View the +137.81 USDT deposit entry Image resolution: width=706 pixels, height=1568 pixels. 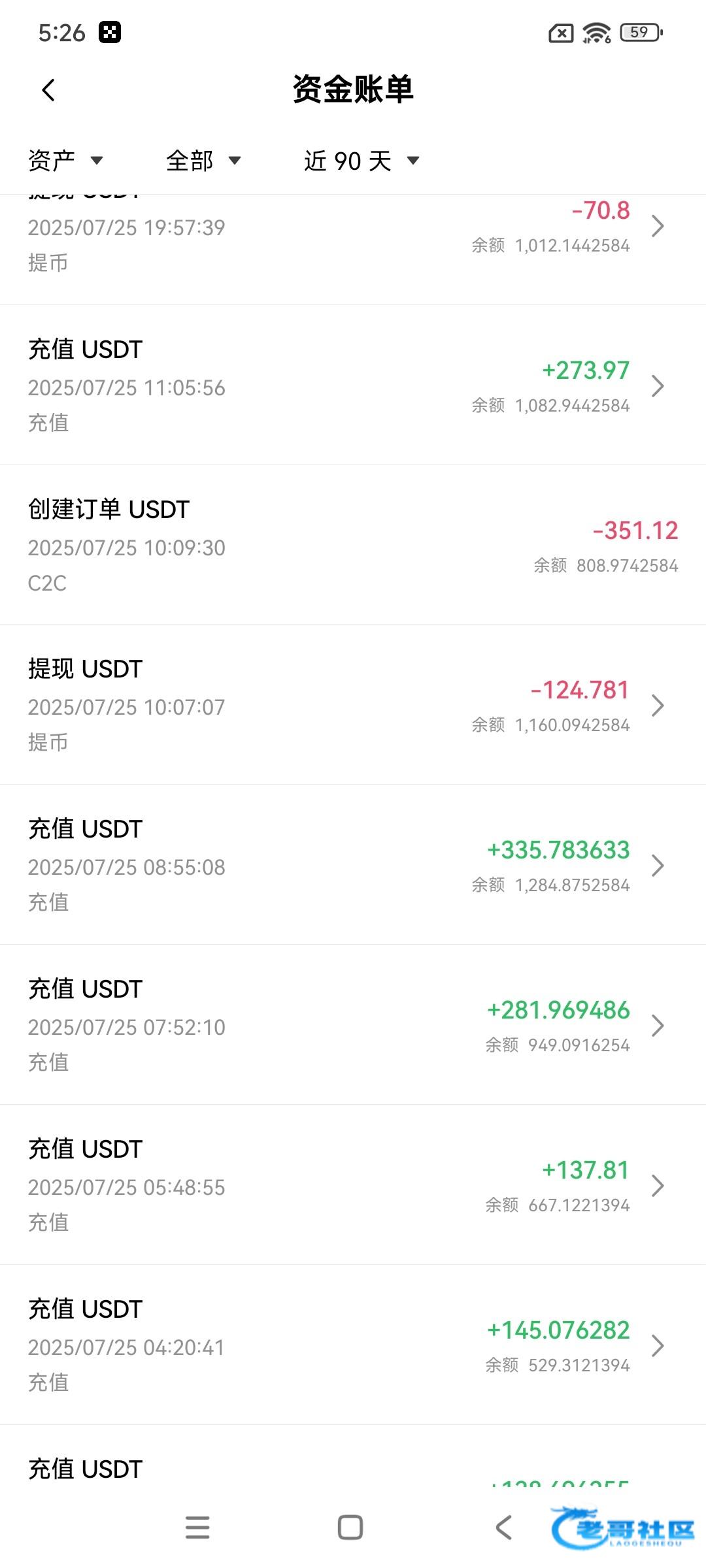click(x=353, y=1185)
